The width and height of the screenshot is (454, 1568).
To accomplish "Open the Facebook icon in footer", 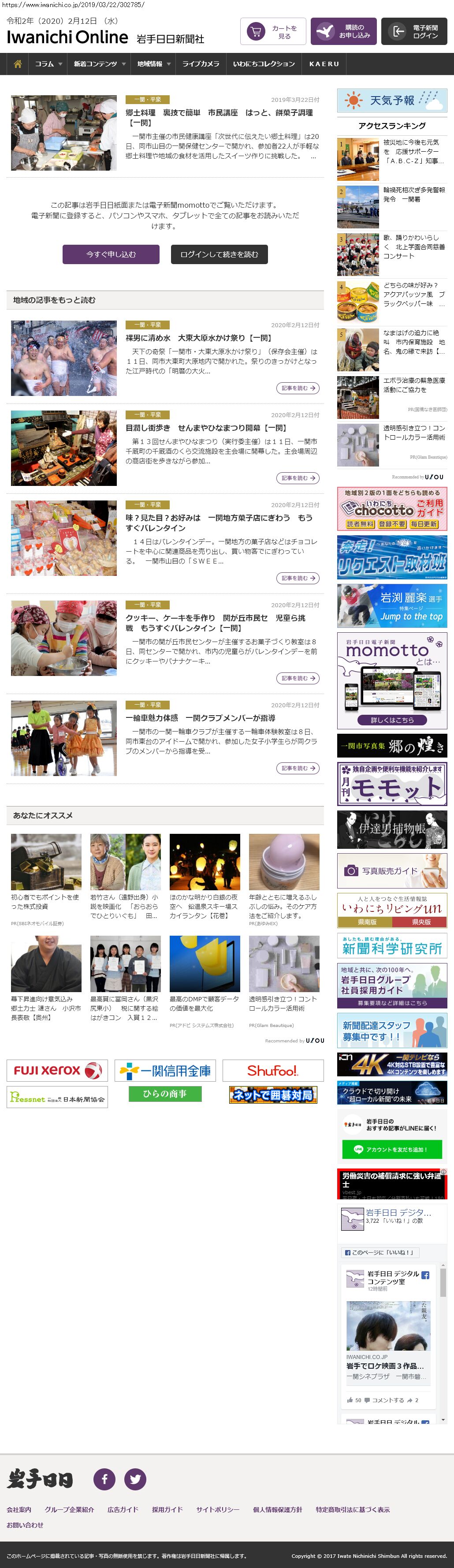I will point(104,1478).
